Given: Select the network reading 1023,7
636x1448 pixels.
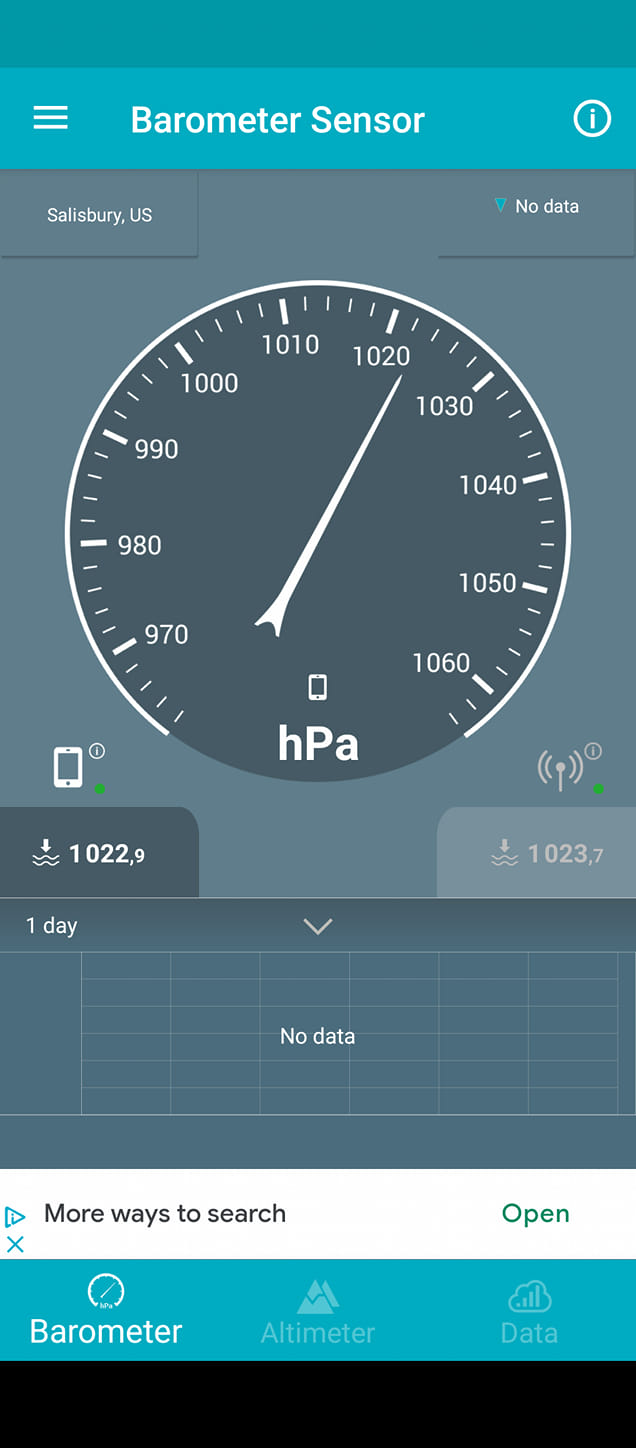Looking at the screenshot, I should click(537, 853).
